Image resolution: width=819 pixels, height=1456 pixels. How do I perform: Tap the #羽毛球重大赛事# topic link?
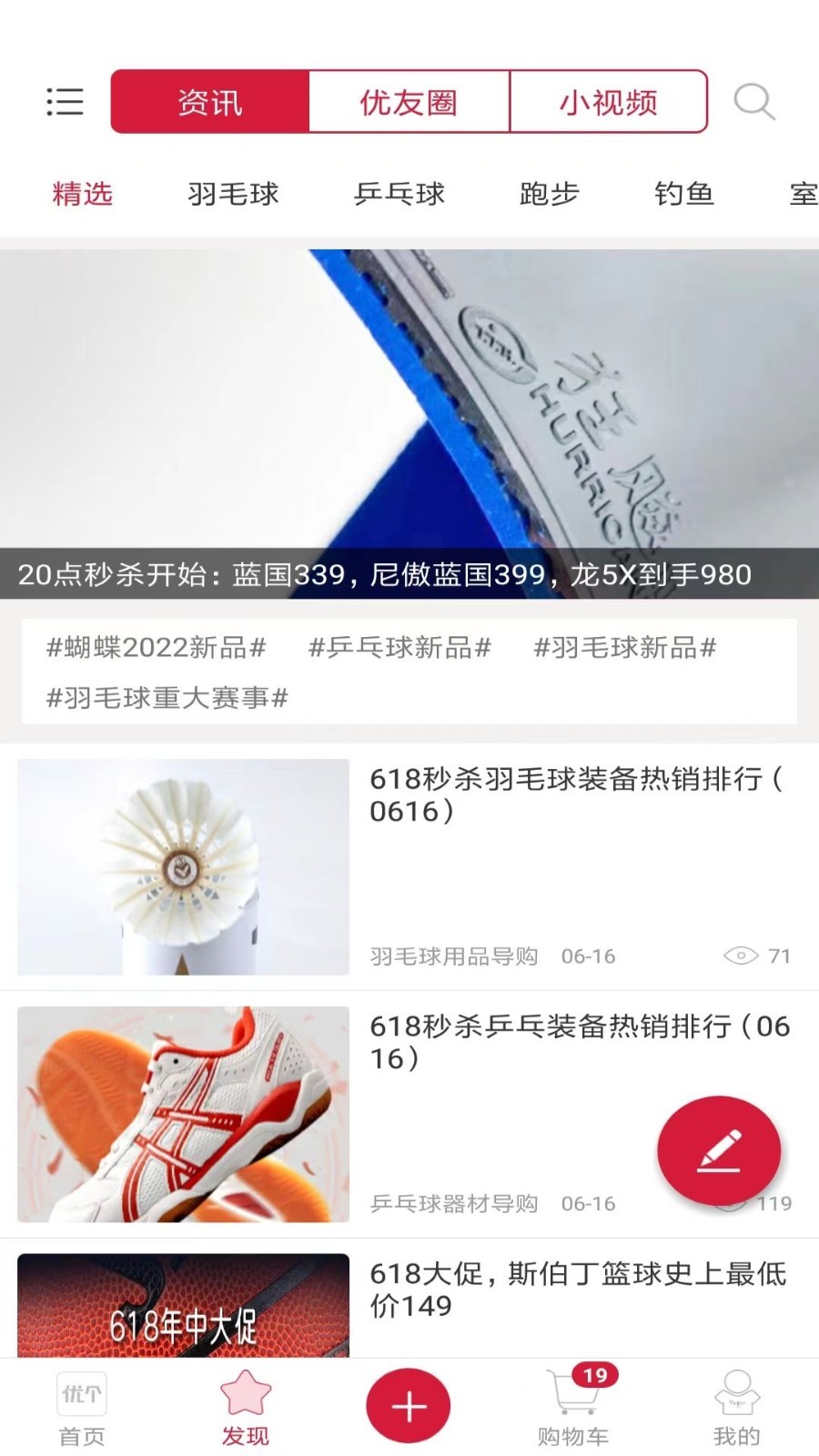(x=167, y=701)
